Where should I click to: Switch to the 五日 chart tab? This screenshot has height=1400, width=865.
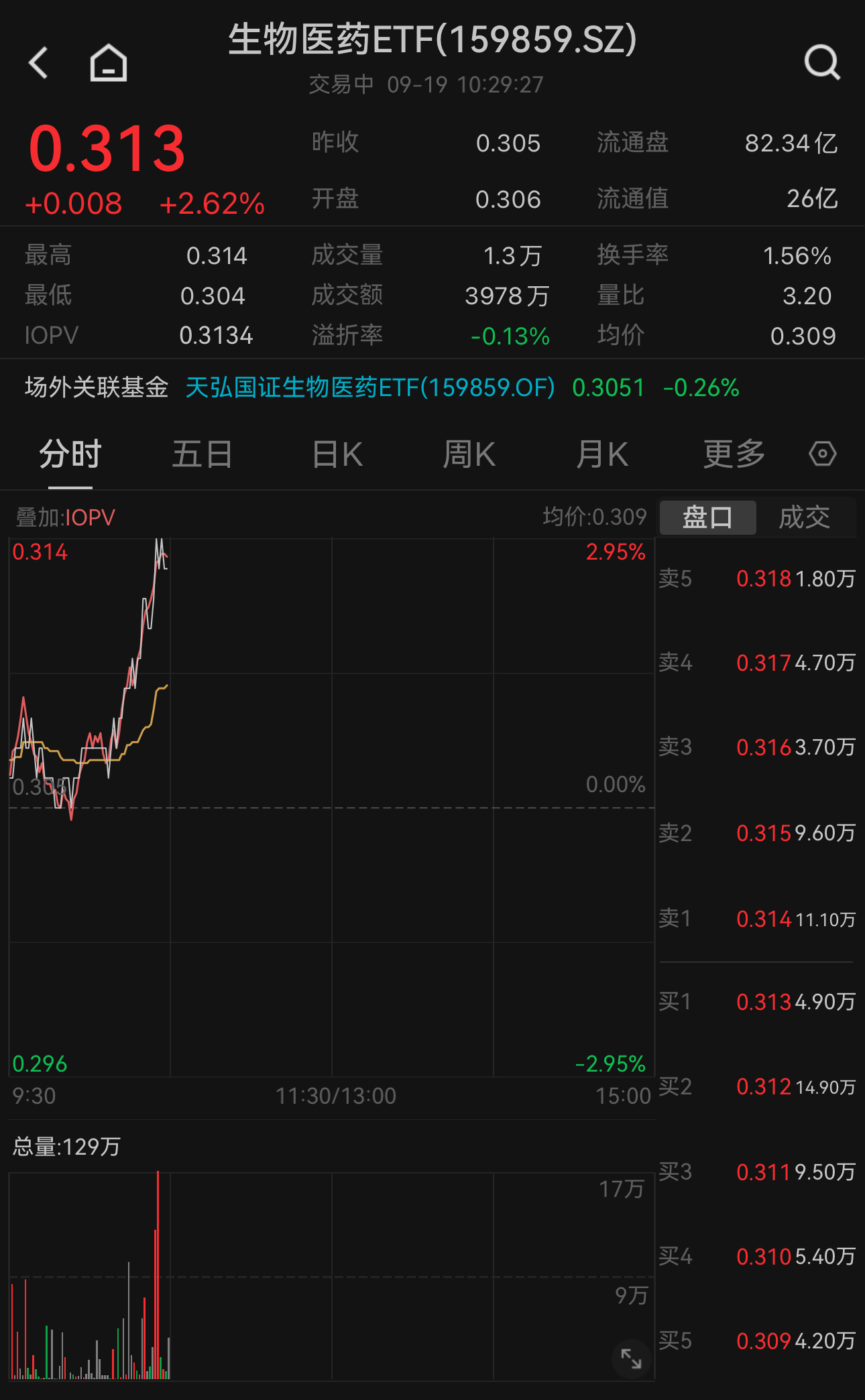click(203, 454)
